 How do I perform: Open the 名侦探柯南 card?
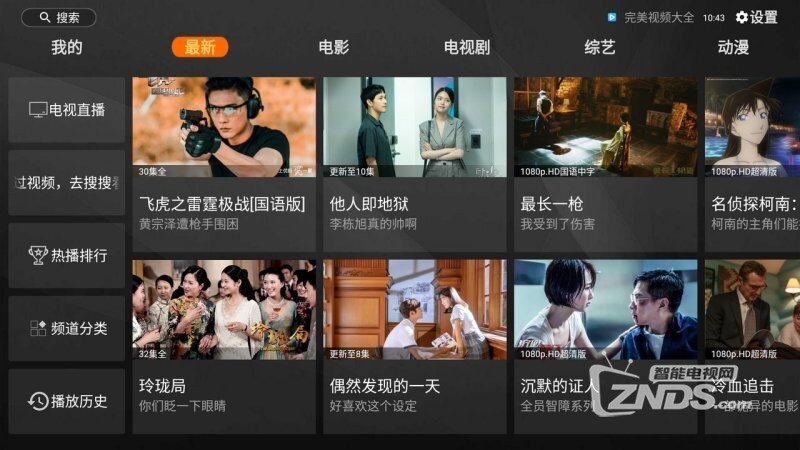point(752,160)
